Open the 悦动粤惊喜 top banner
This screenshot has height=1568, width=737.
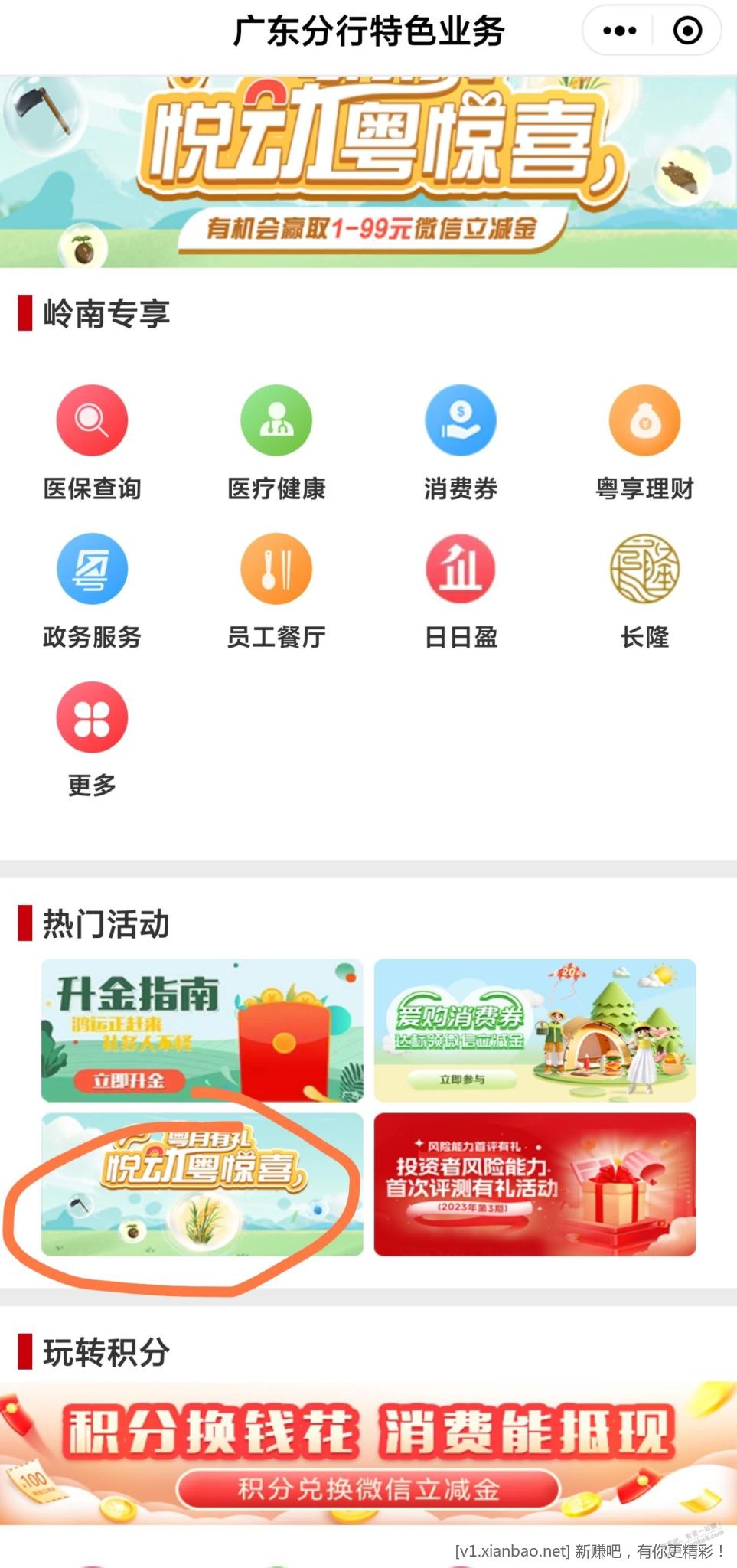(x=368, y=170)
